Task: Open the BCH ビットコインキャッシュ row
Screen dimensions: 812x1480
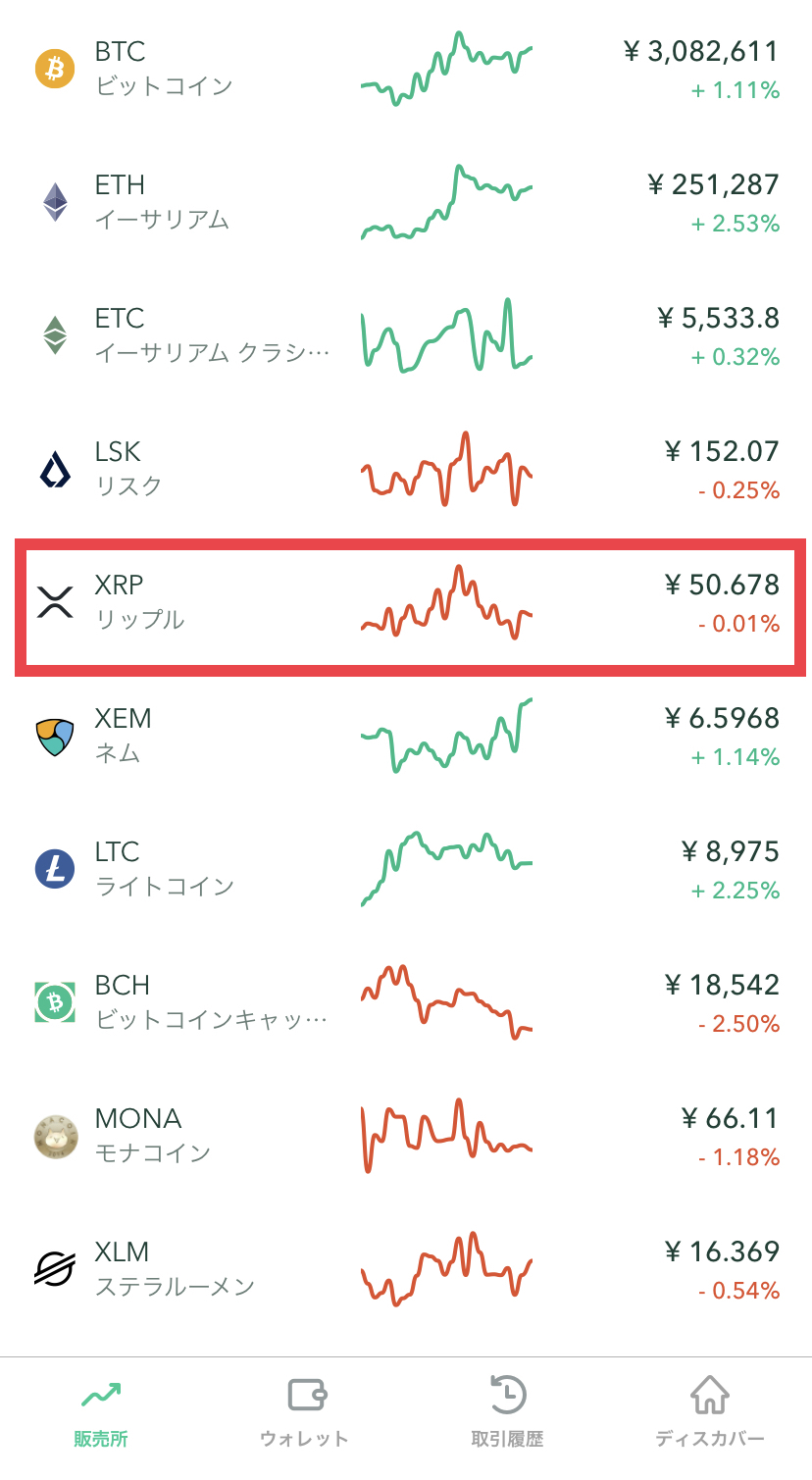Action: 406,1003
